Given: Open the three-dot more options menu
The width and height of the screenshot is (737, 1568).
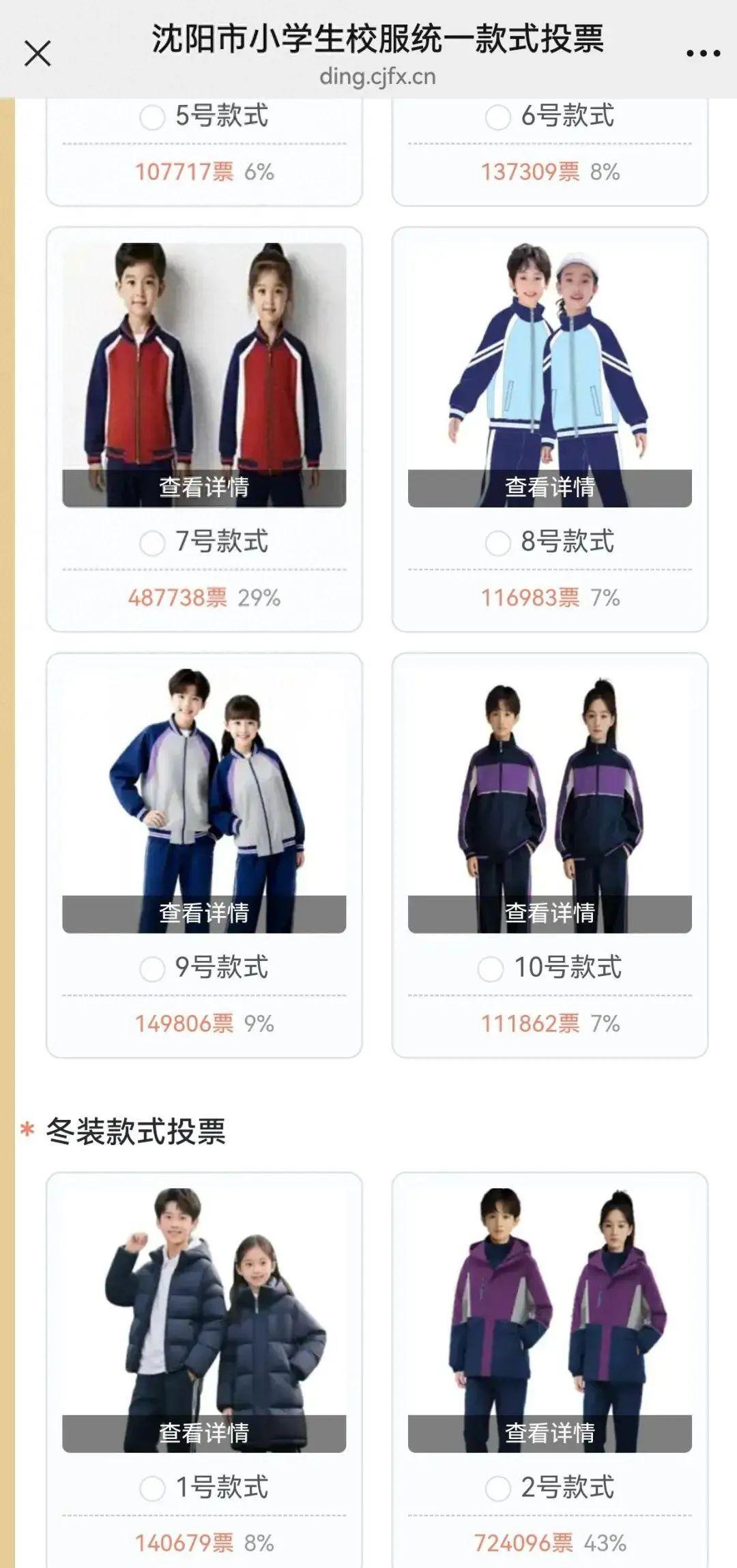Looking at the screenshot, I should pyautogui.click(x=703, y=53).
